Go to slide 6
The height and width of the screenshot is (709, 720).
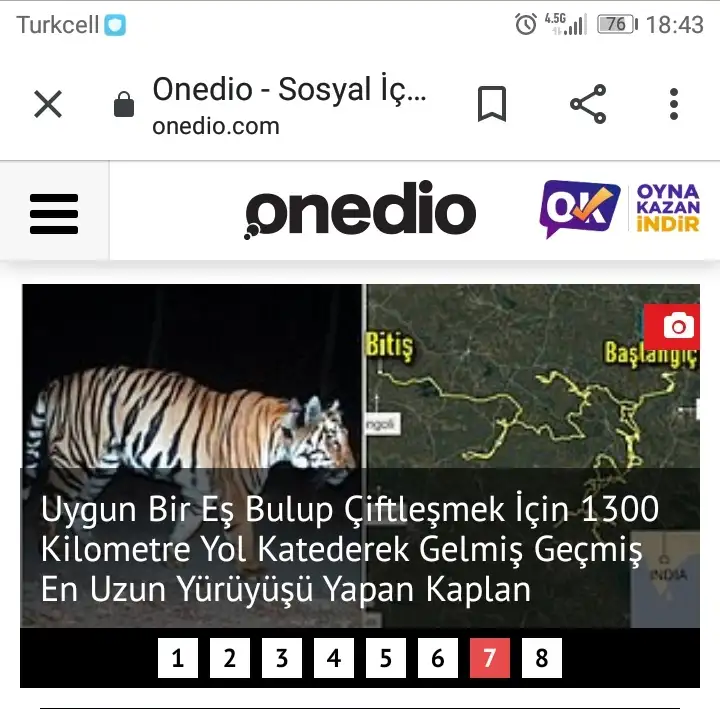(438, 658)
